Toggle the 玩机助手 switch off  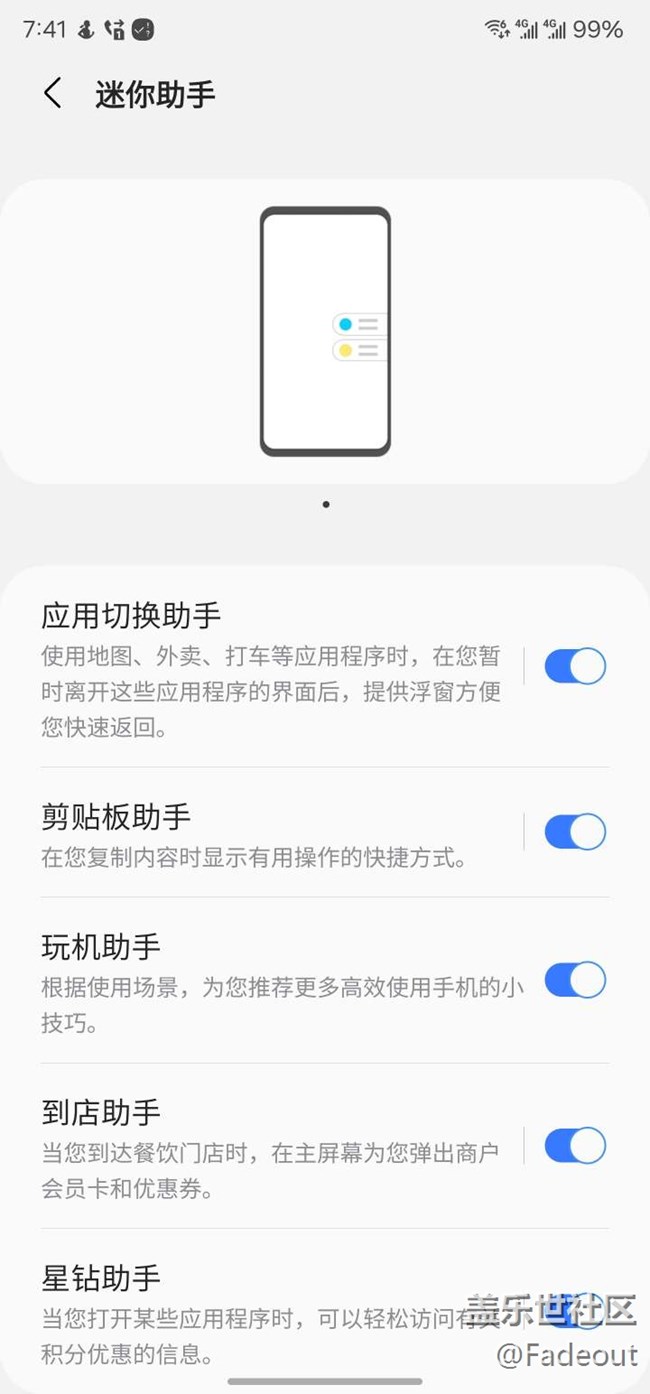tap(575, 981)
